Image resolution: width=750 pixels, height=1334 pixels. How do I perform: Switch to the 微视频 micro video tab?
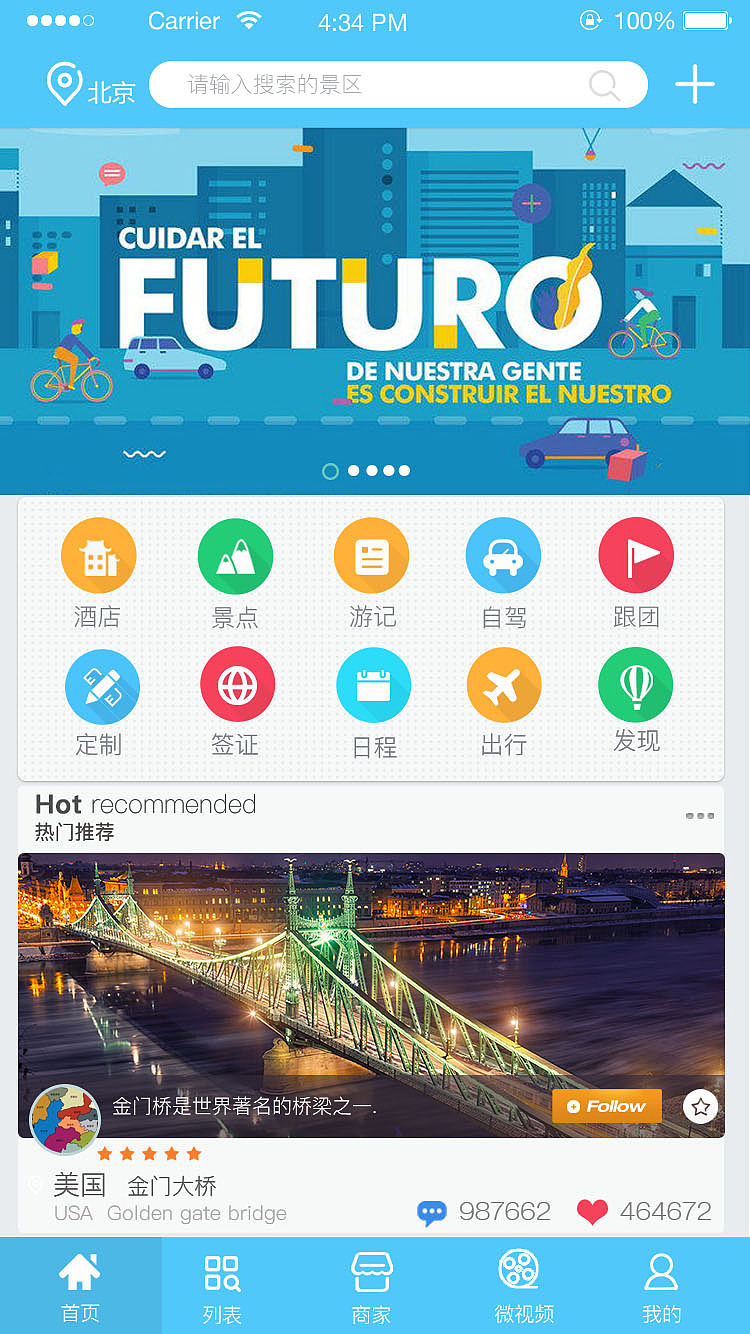click(x=523, y=1288)
